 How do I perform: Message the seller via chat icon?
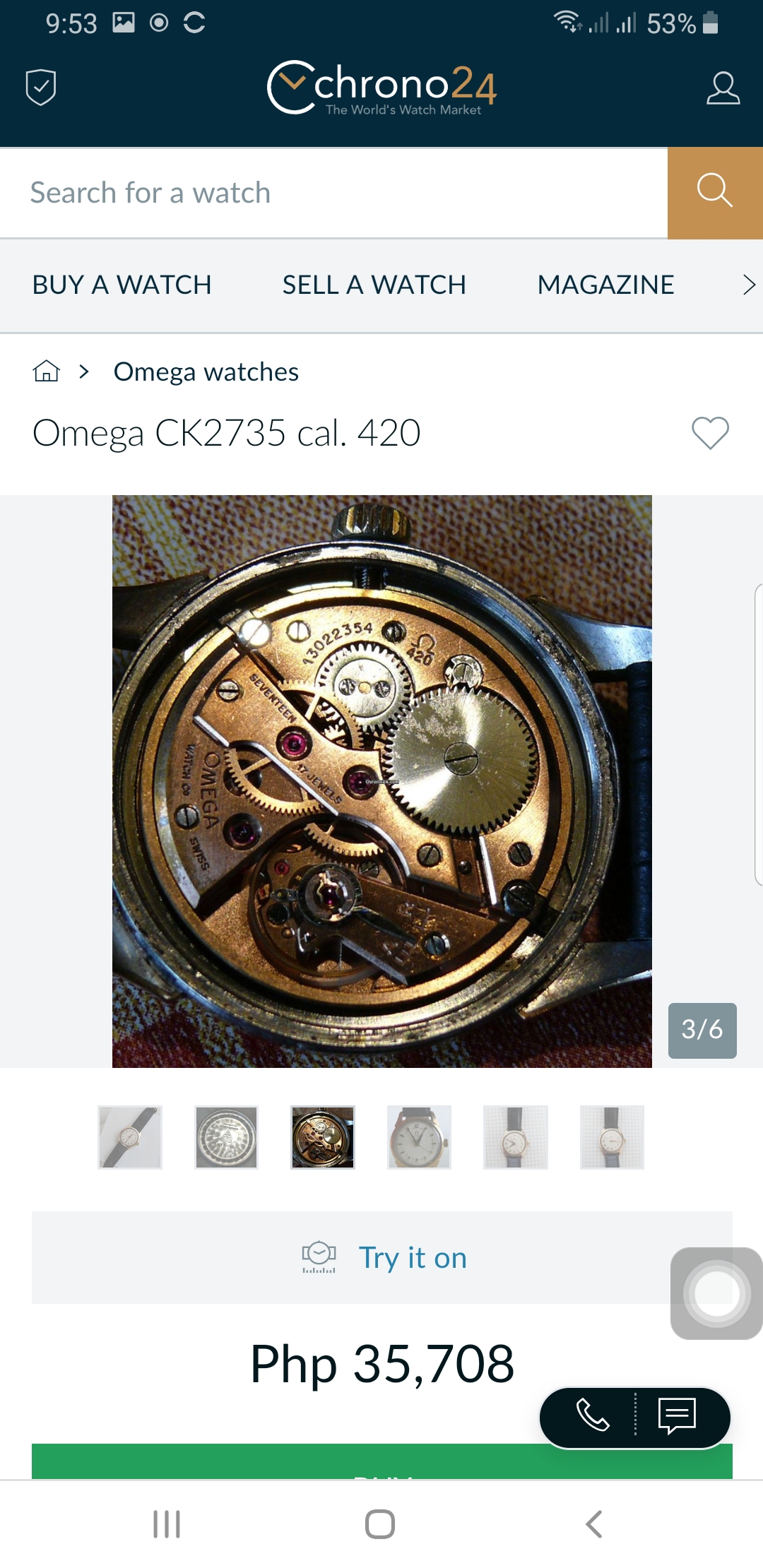tap(677, 1415)
